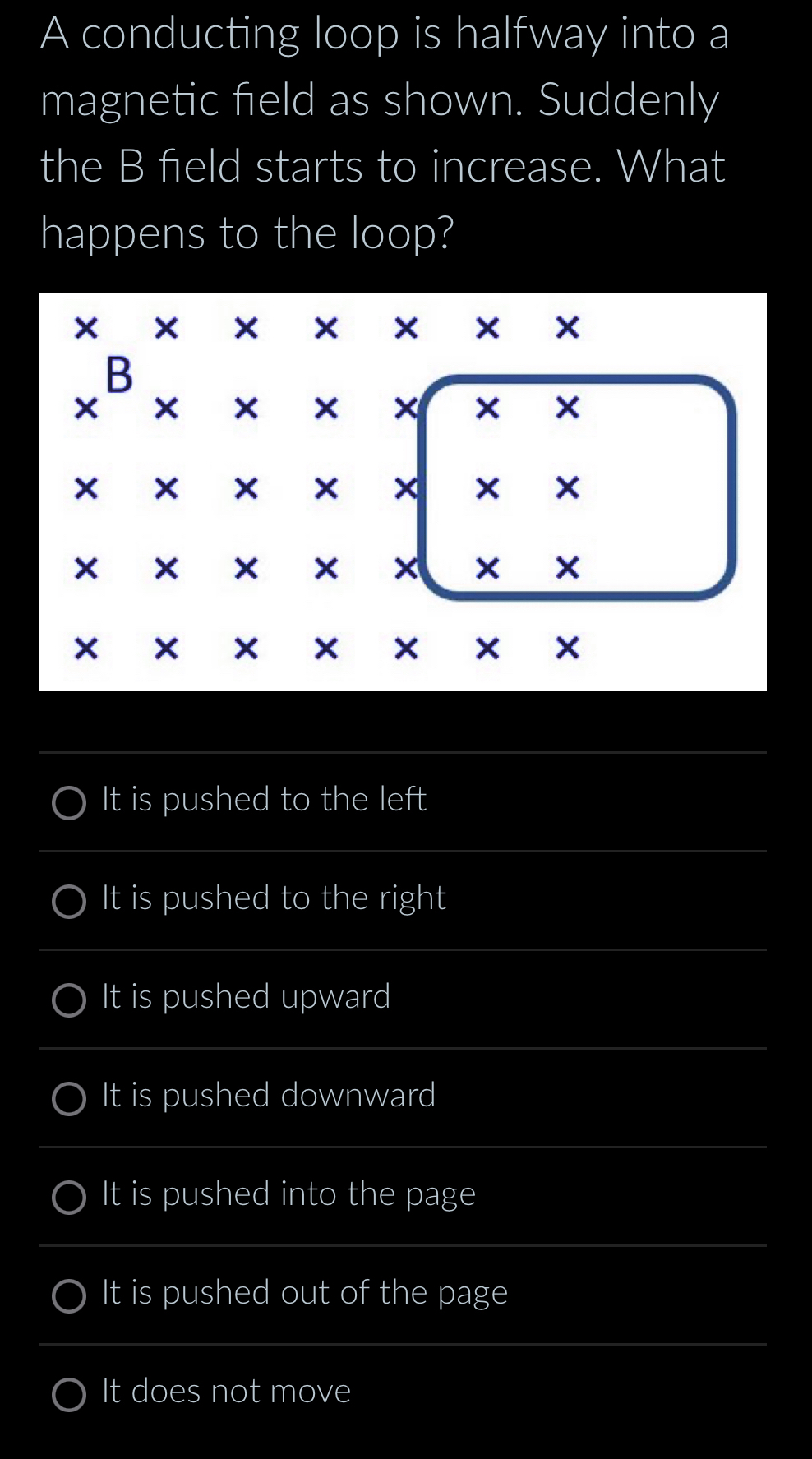This screenshot has height=1459, width=812.
Task: Click an X symbol inside the loop
Action: (x=487, y=489)
